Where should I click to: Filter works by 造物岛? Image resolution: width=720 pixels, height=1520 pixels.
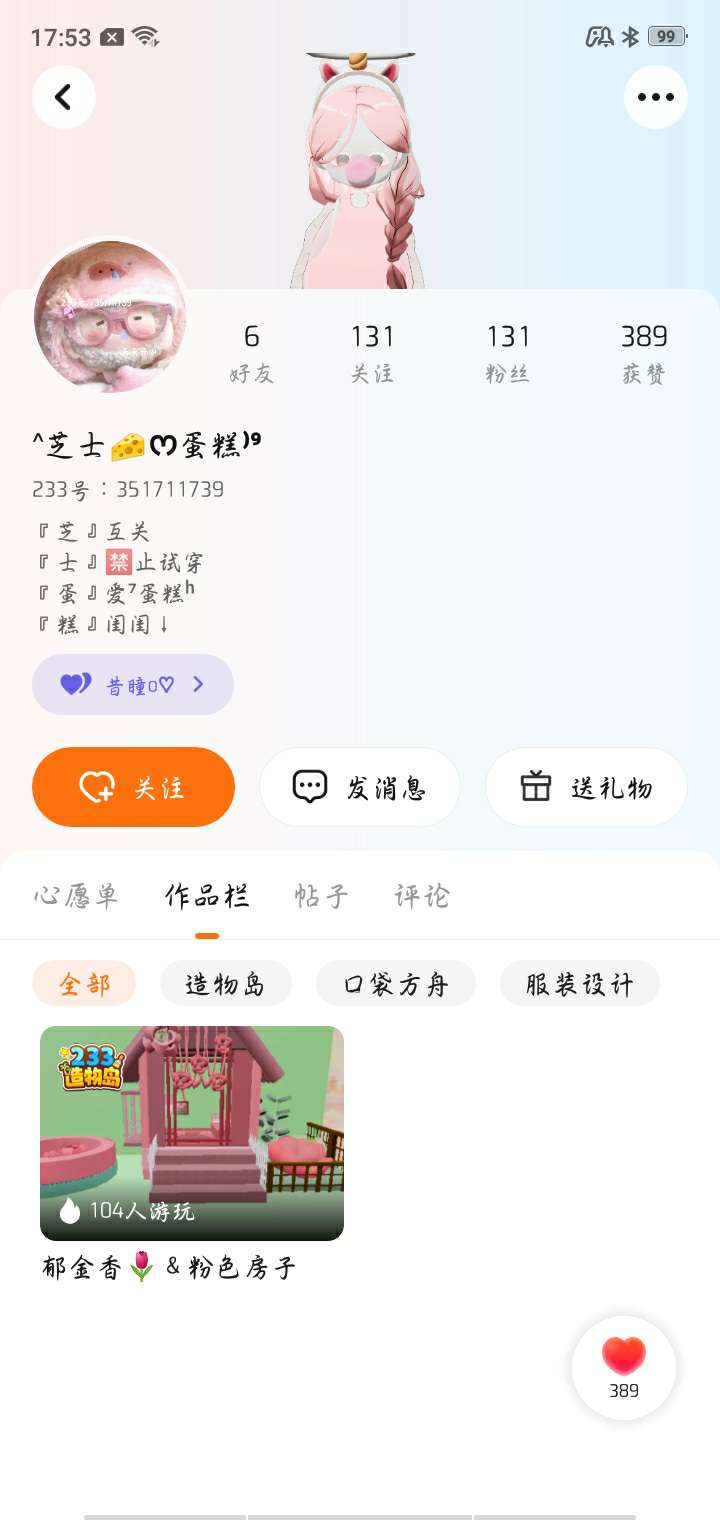(225, 984)
